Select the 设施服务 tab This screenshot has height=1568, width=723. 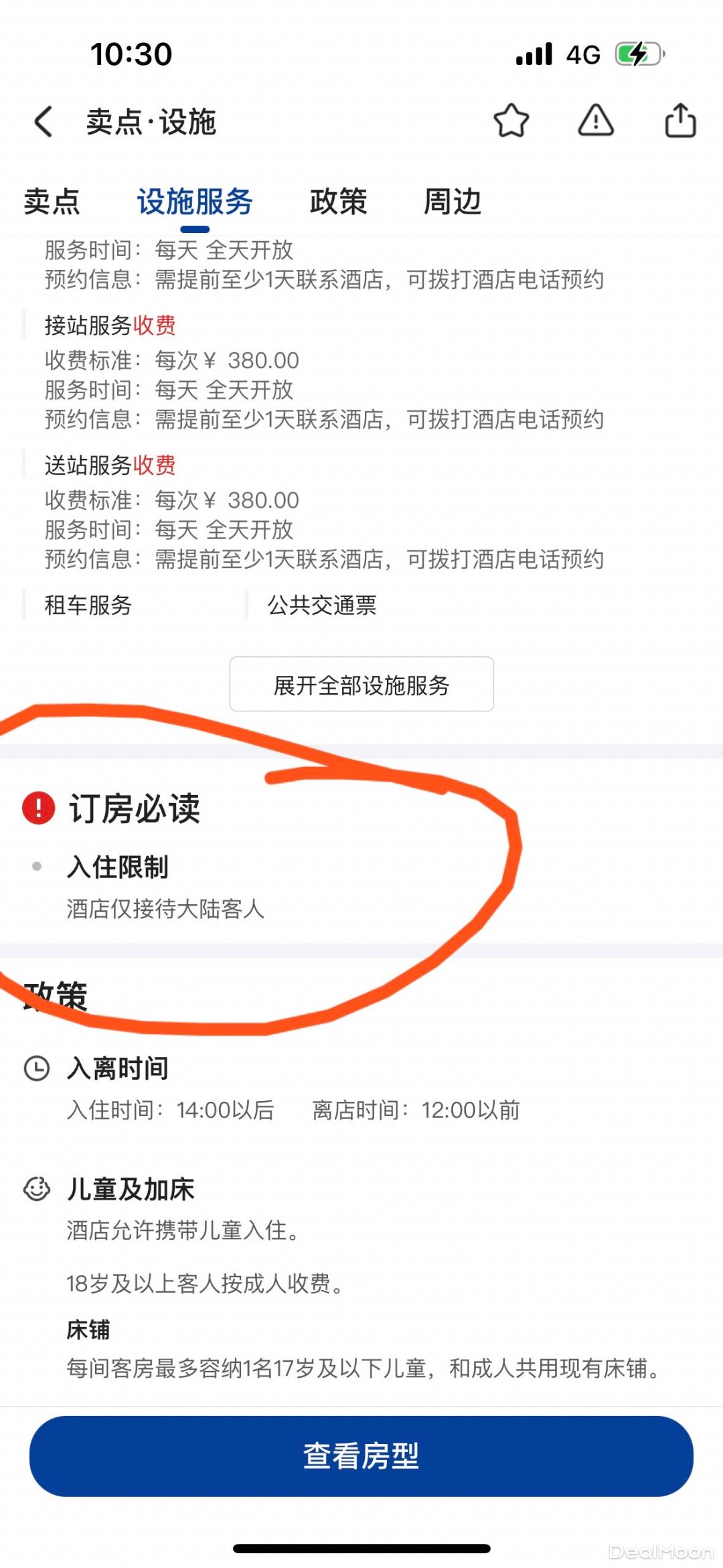(195, 202)
